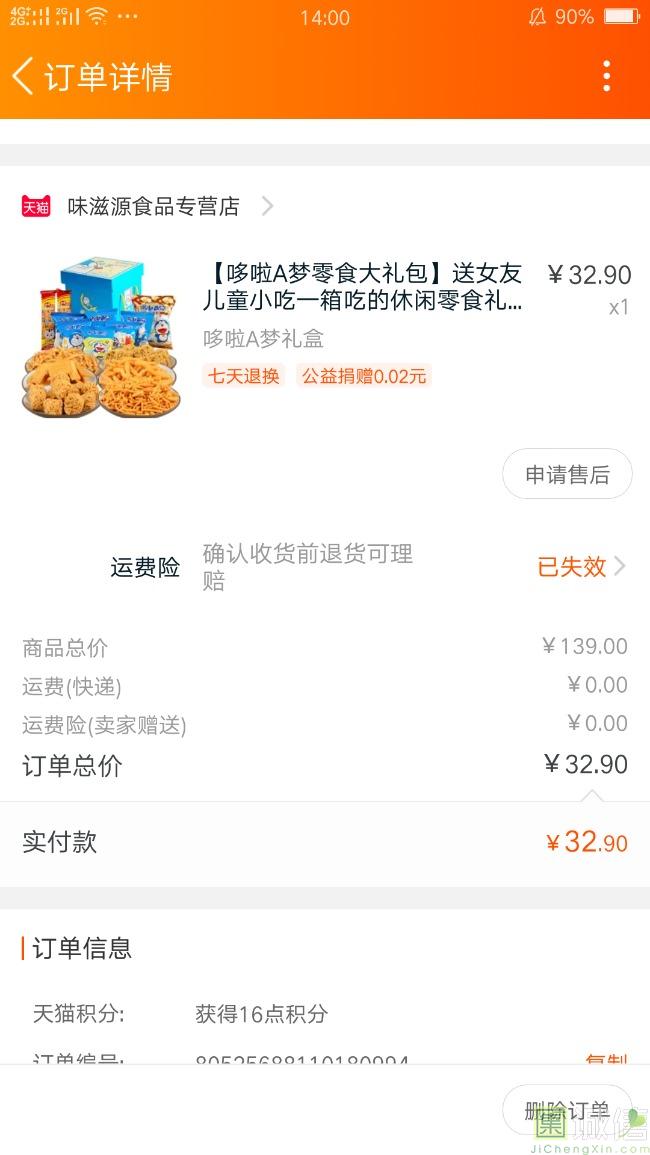Tap the 申请售后 button
650x1155 pixels.
(567, 474)
